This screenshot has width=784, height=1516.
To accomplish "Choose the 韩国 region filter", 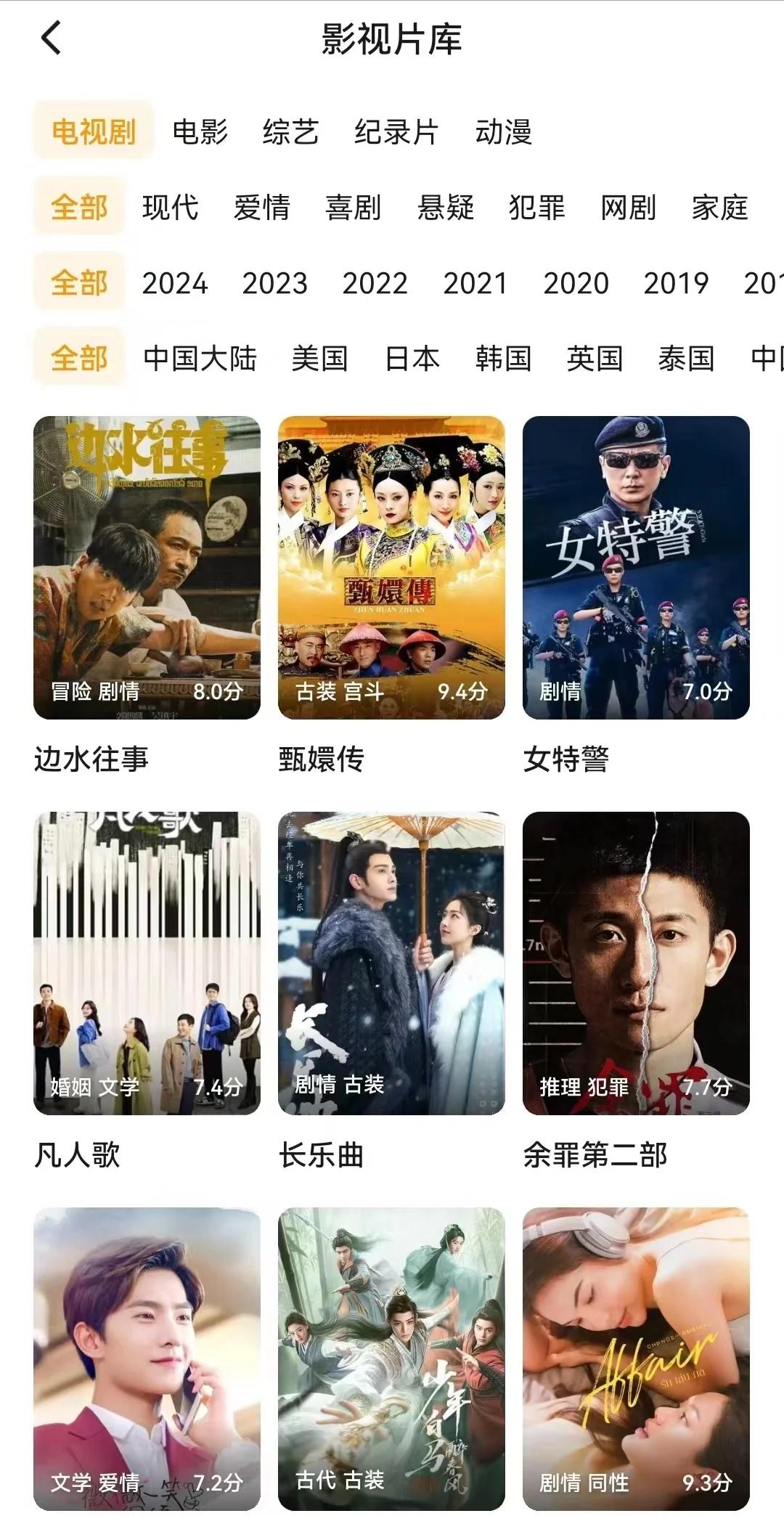I will point(503,359).
